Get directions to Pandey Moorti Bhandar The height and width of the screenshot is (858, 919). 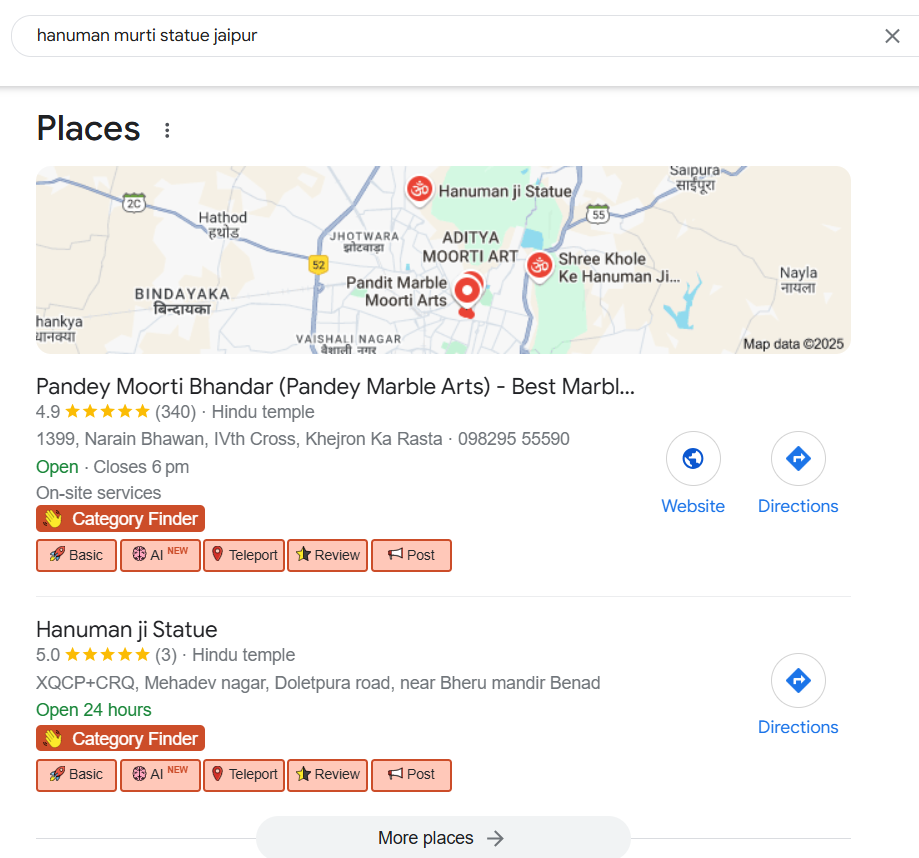[798, 472]
